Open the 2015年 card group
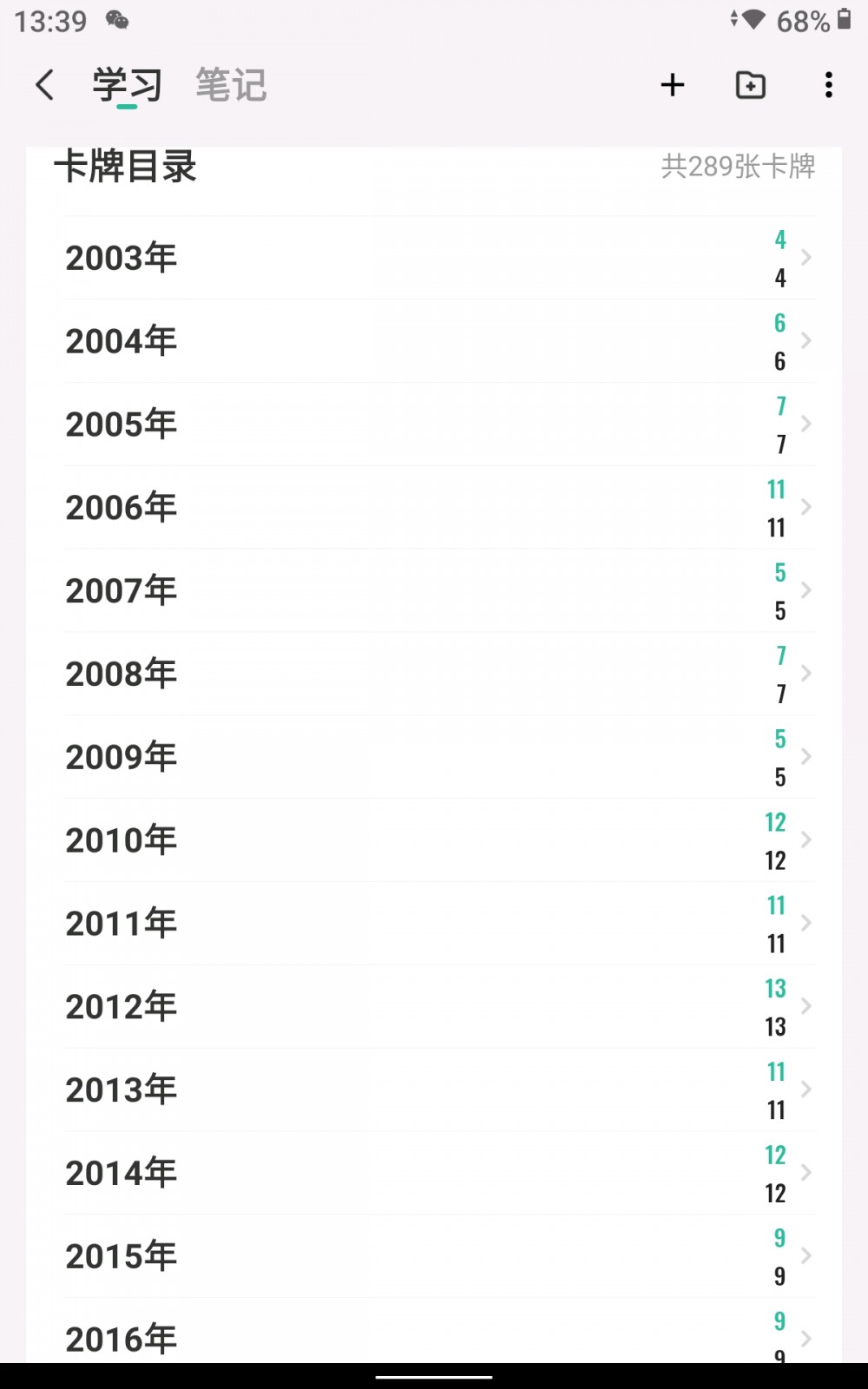This screenshot has height=1389, width=868. (x=440, y=1256)
